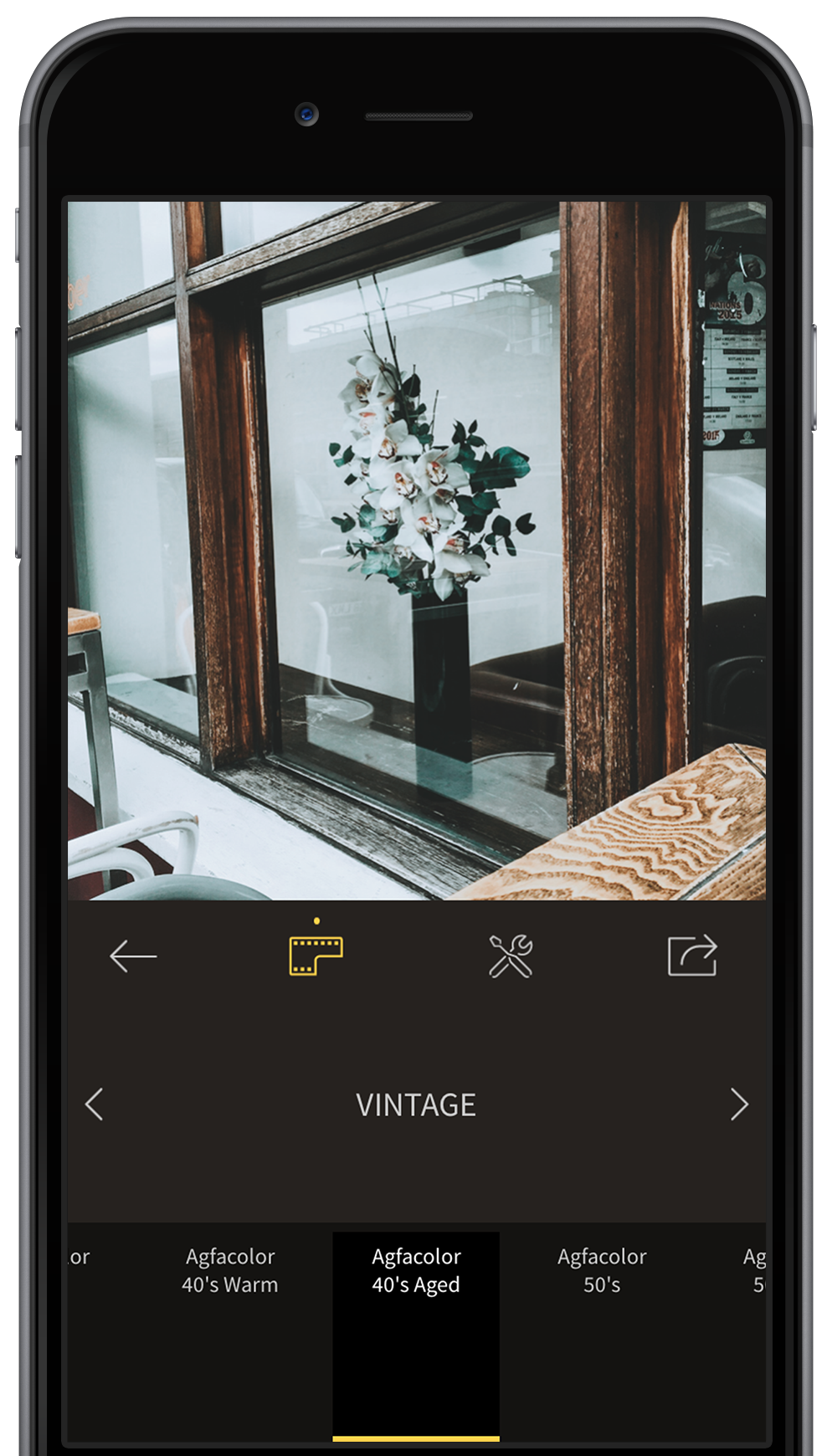Viewport: 827px width, 1456px height.
Task: Open the editing tools icon
Action: point(511,956)
